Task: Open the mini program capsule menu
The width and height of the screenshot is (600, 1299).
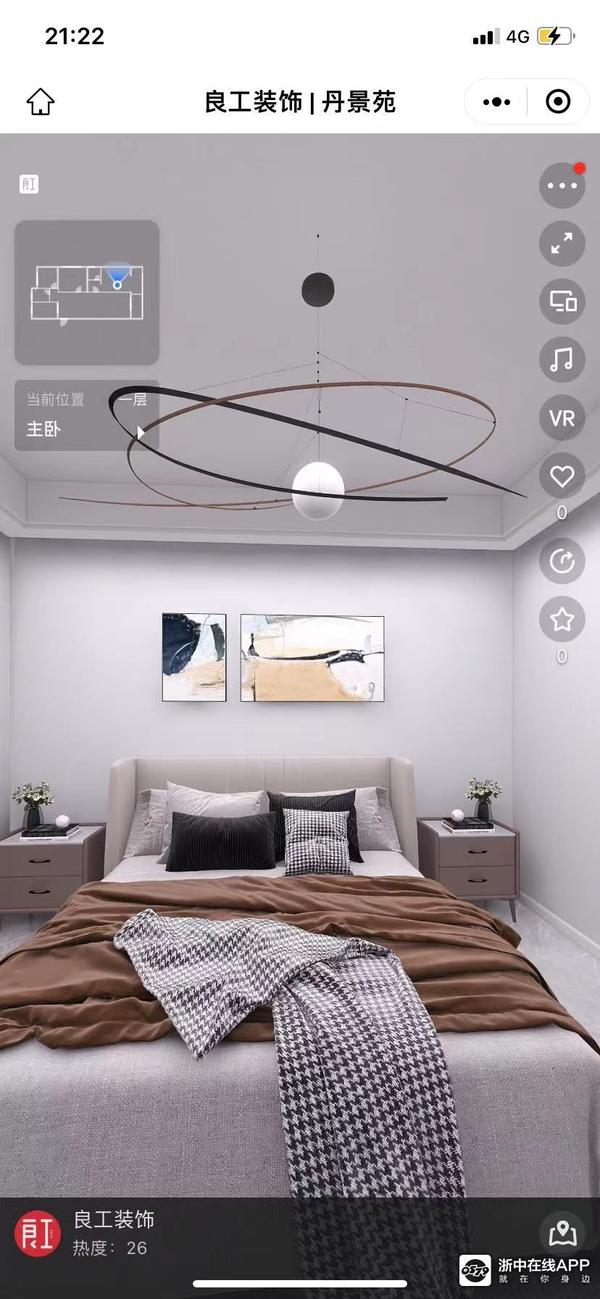Action: [x=496, y=101]
